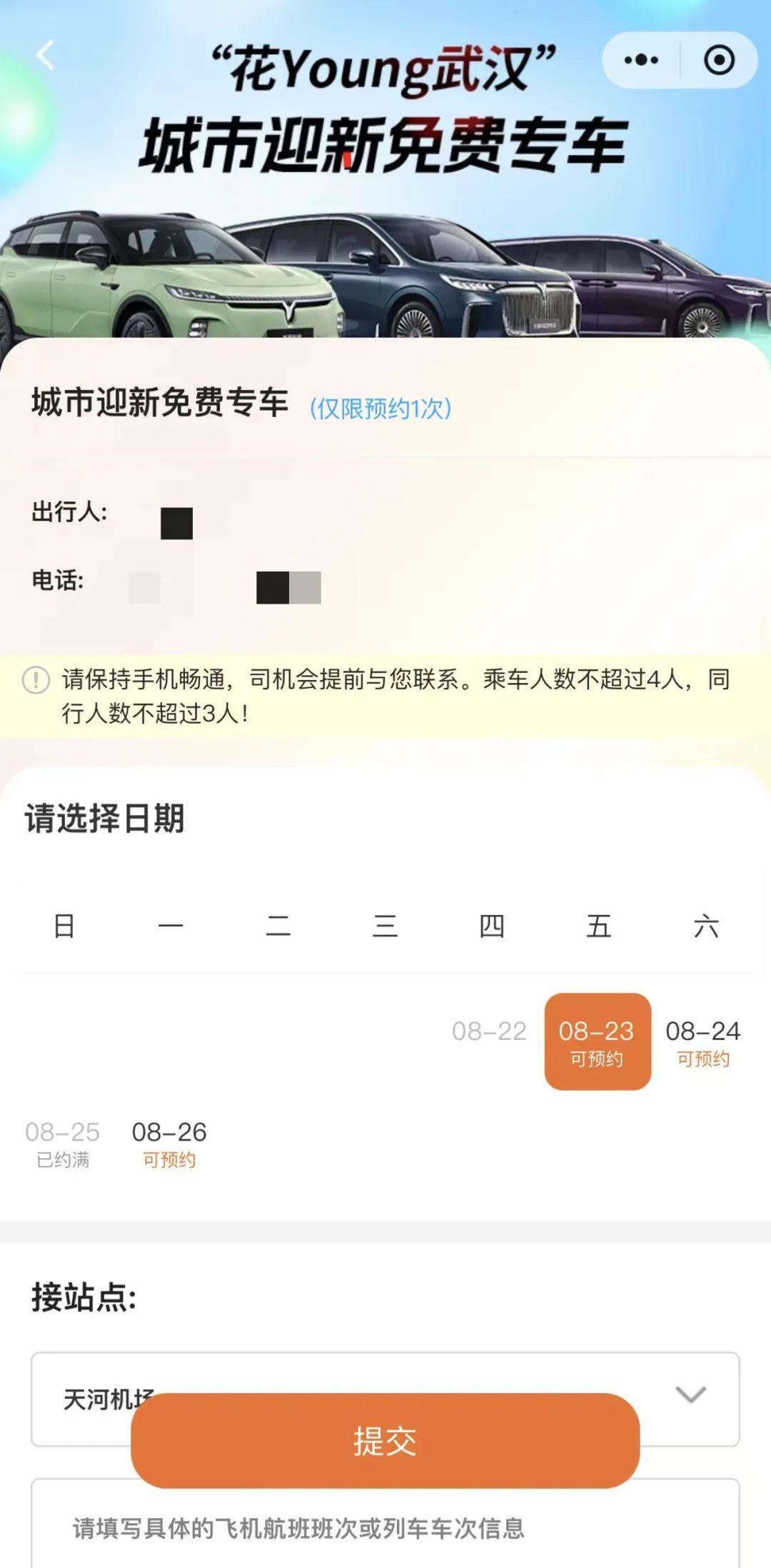Enter flight or train number in field
This screenshot has width=771, height=1568.
point(385,1528)
